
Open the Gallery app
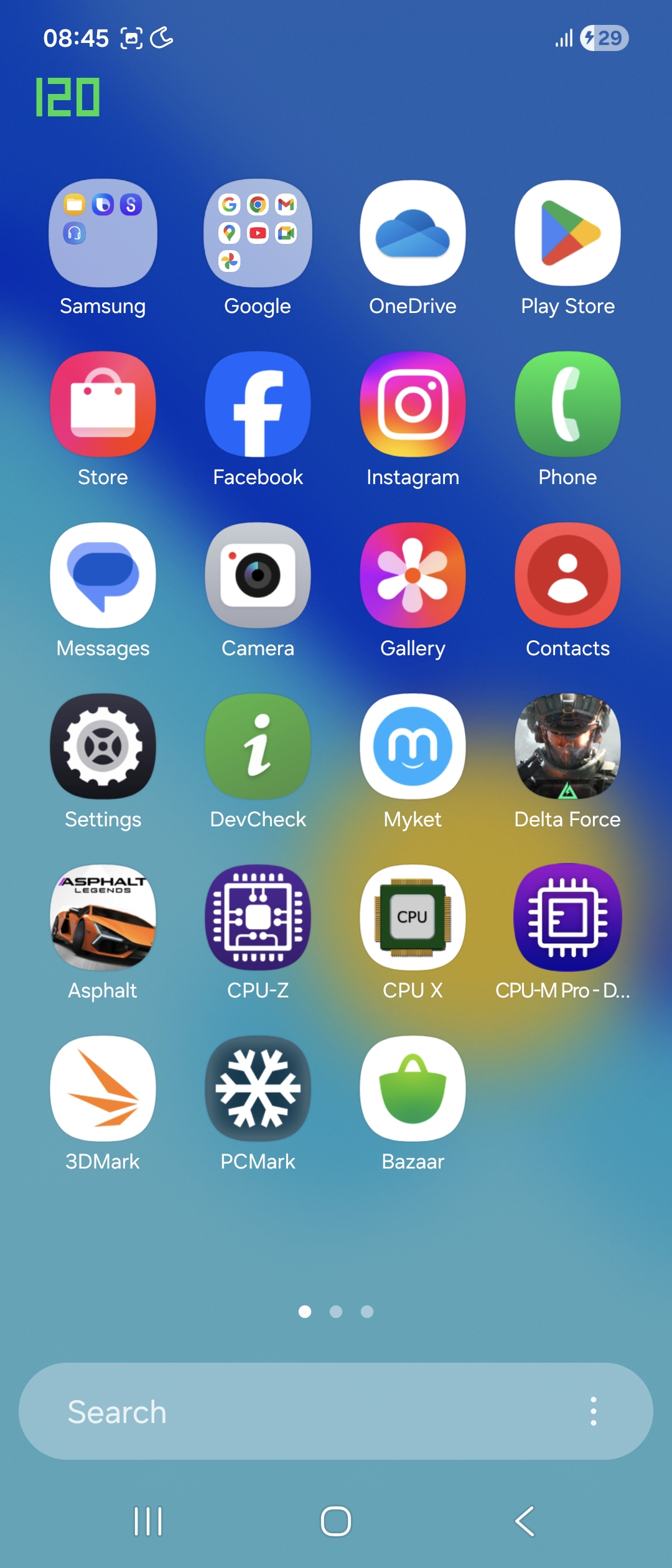[x=413, y=576]
